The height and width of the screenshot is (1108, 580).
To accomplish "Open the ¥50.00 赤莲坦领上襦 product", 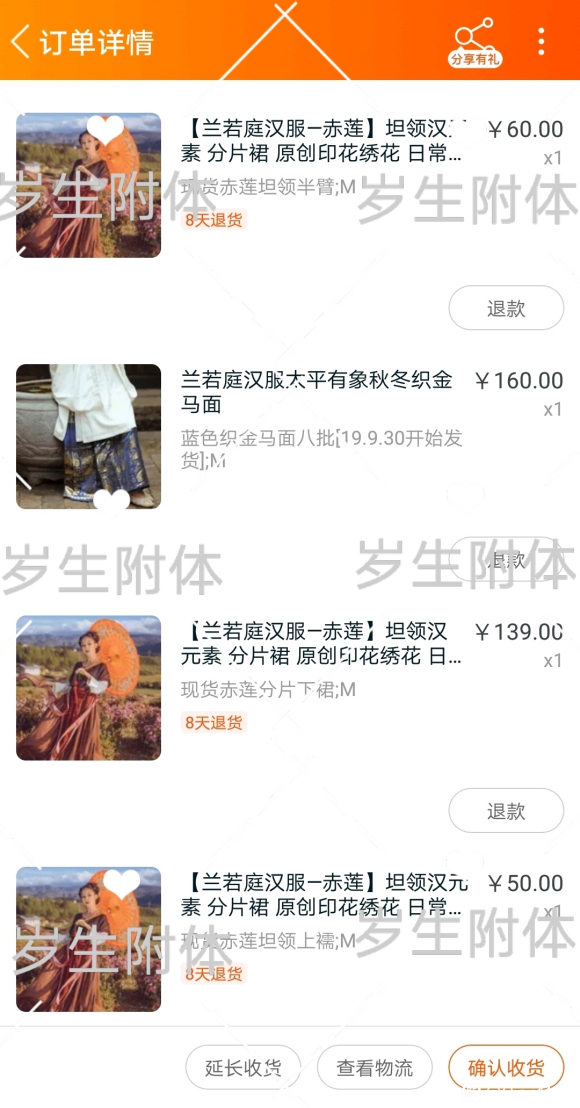I will click(324, 894).
